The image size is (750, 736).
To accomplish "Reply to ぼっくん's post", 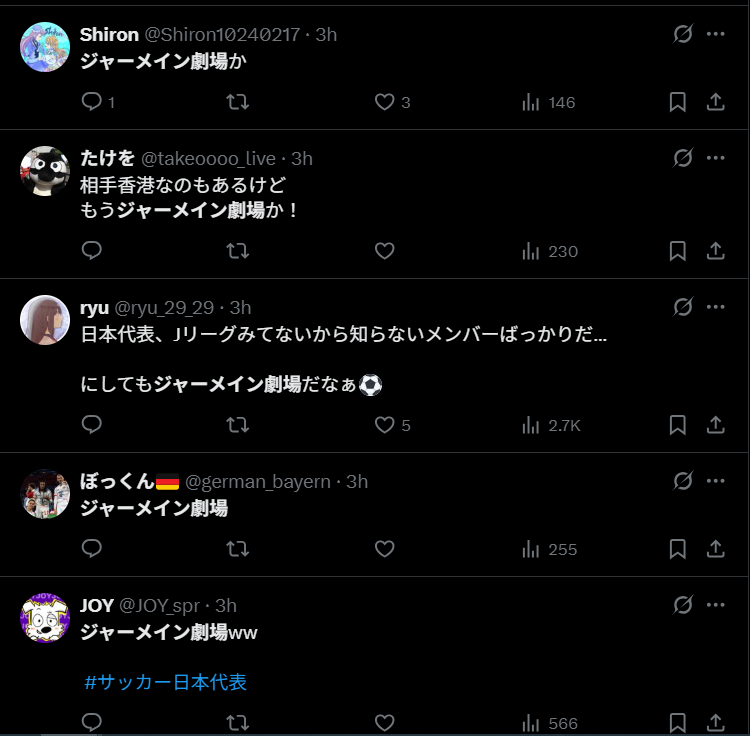I will (92, 549).
